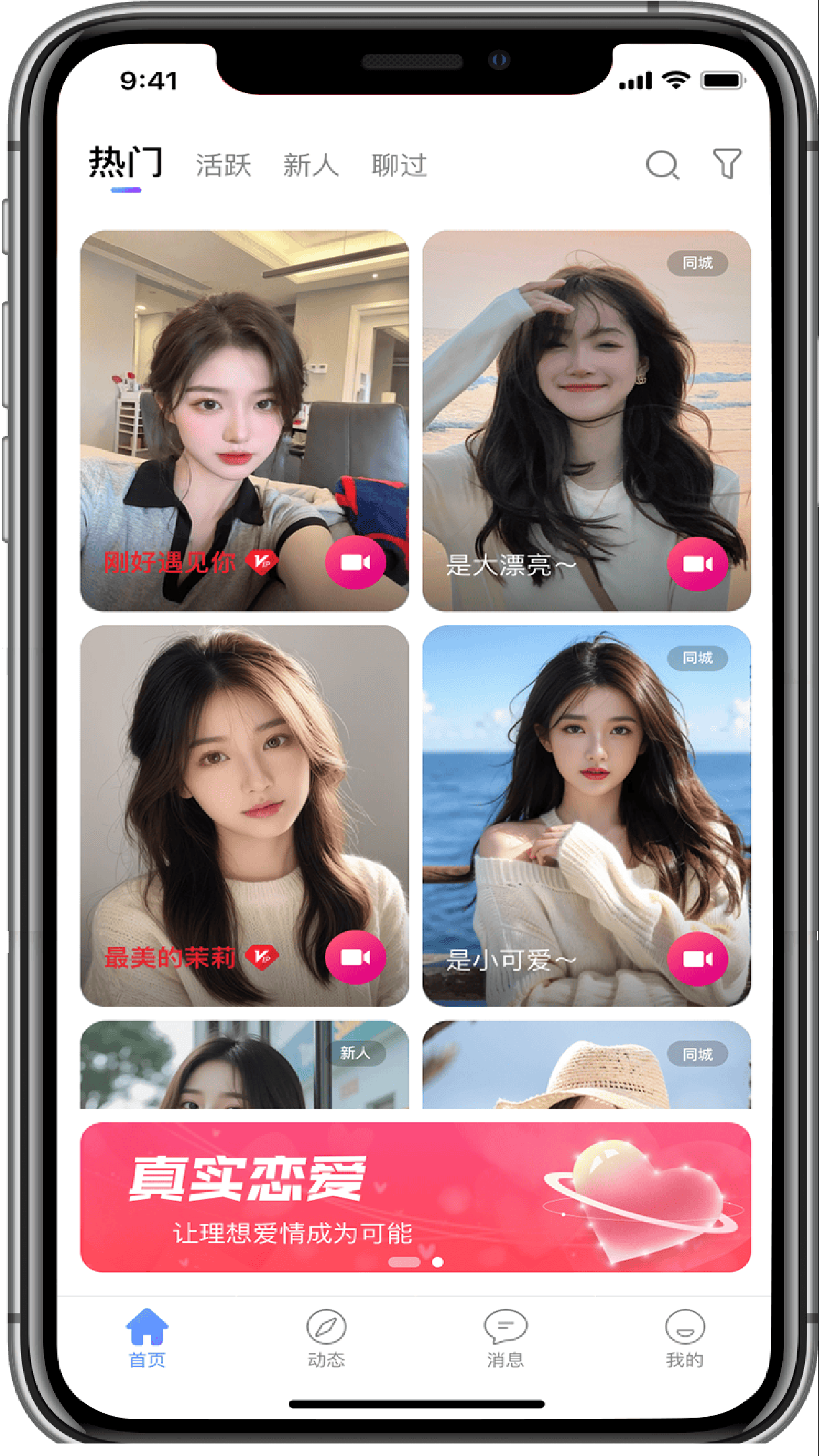Open the 真实恋爱 banner
819x1456 pixels.
click(x=415, y=1197)
